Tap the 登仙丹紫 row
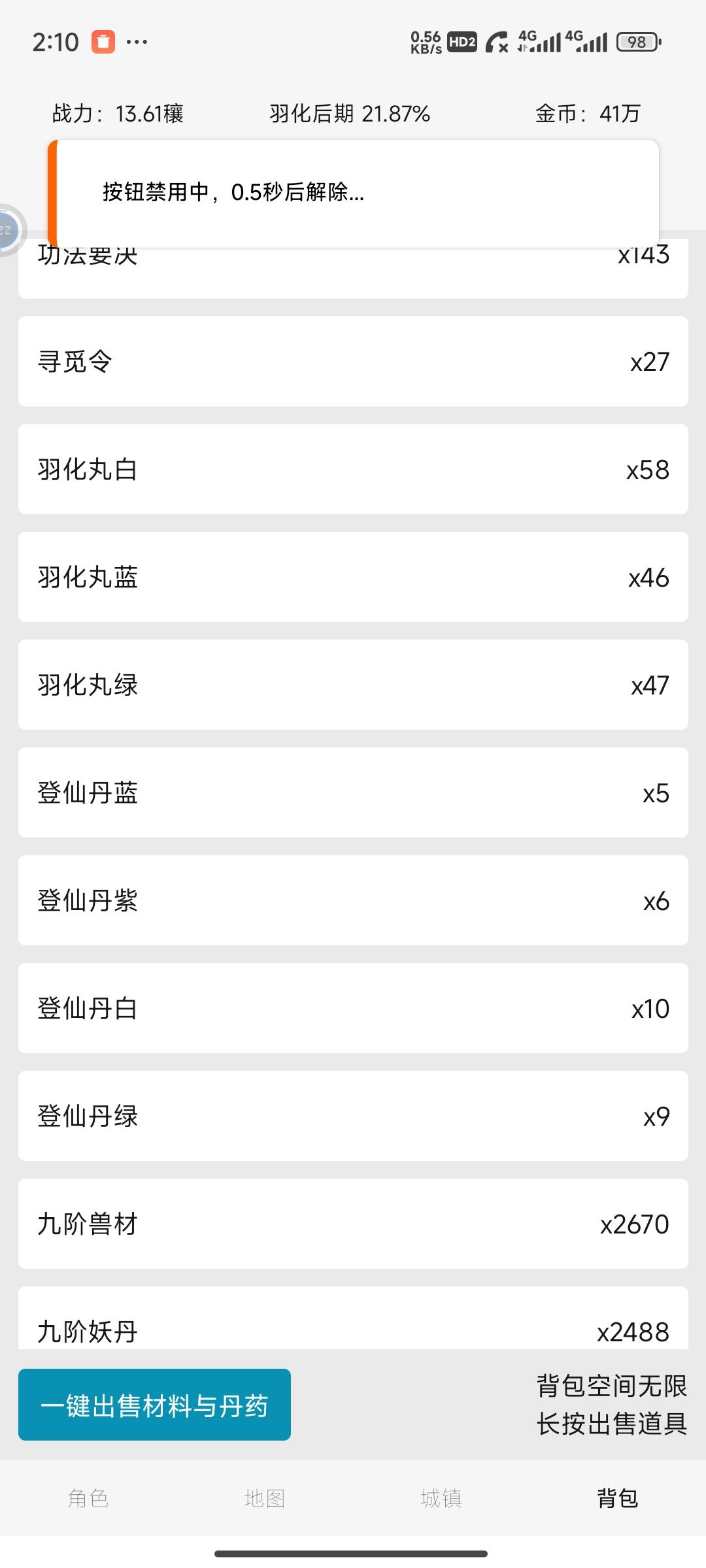The width and height of the screenshot is (706, 1568). (353, 900)
